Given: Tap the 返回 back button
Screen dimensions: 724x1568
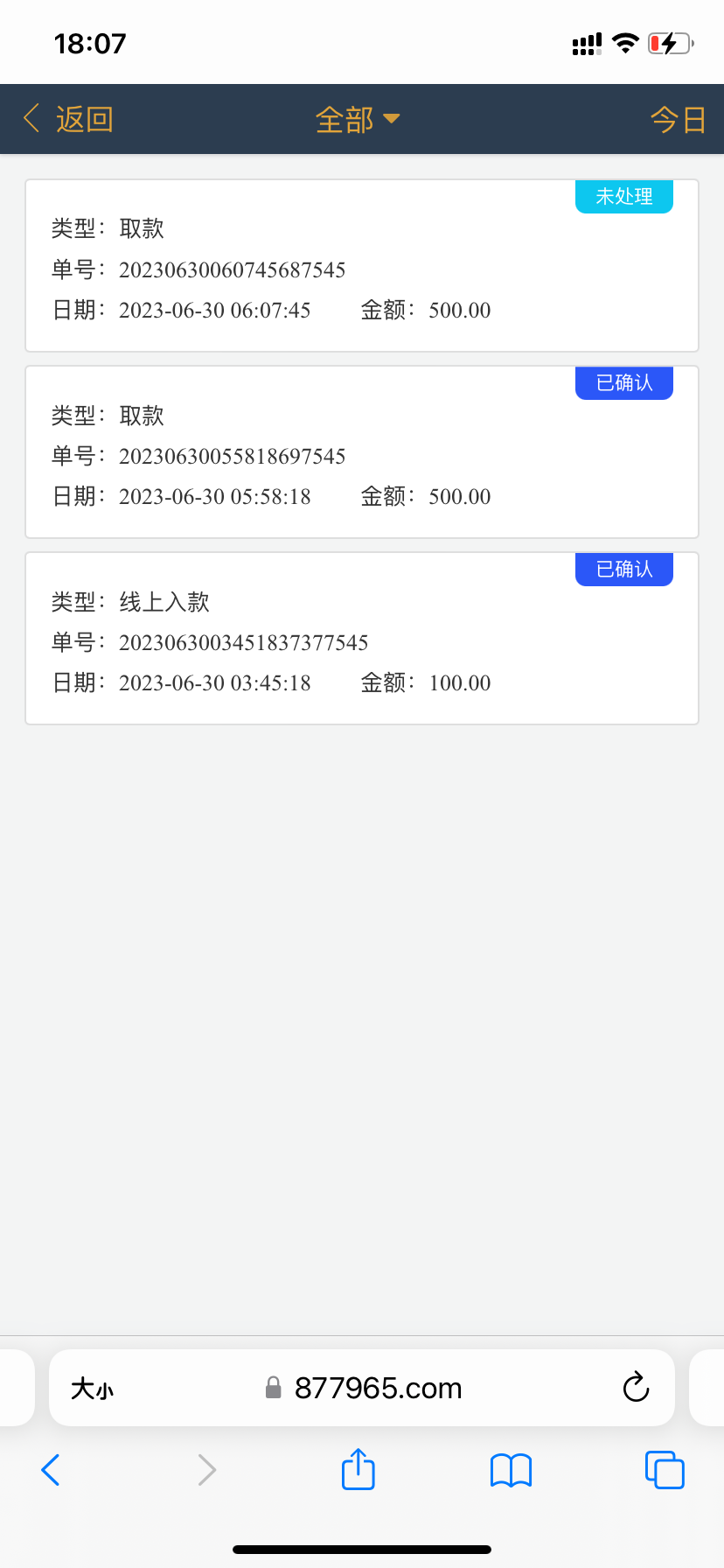Looking at the screenshot, I should [68, 119].
